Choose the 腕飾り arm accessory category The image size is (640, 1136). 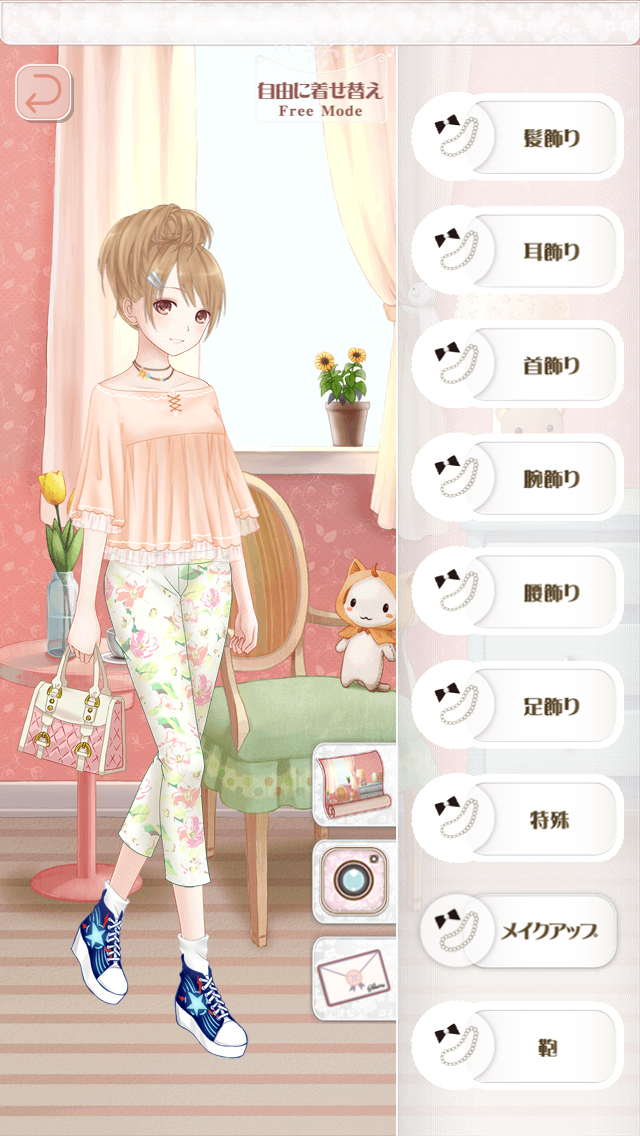pos(518,478)
